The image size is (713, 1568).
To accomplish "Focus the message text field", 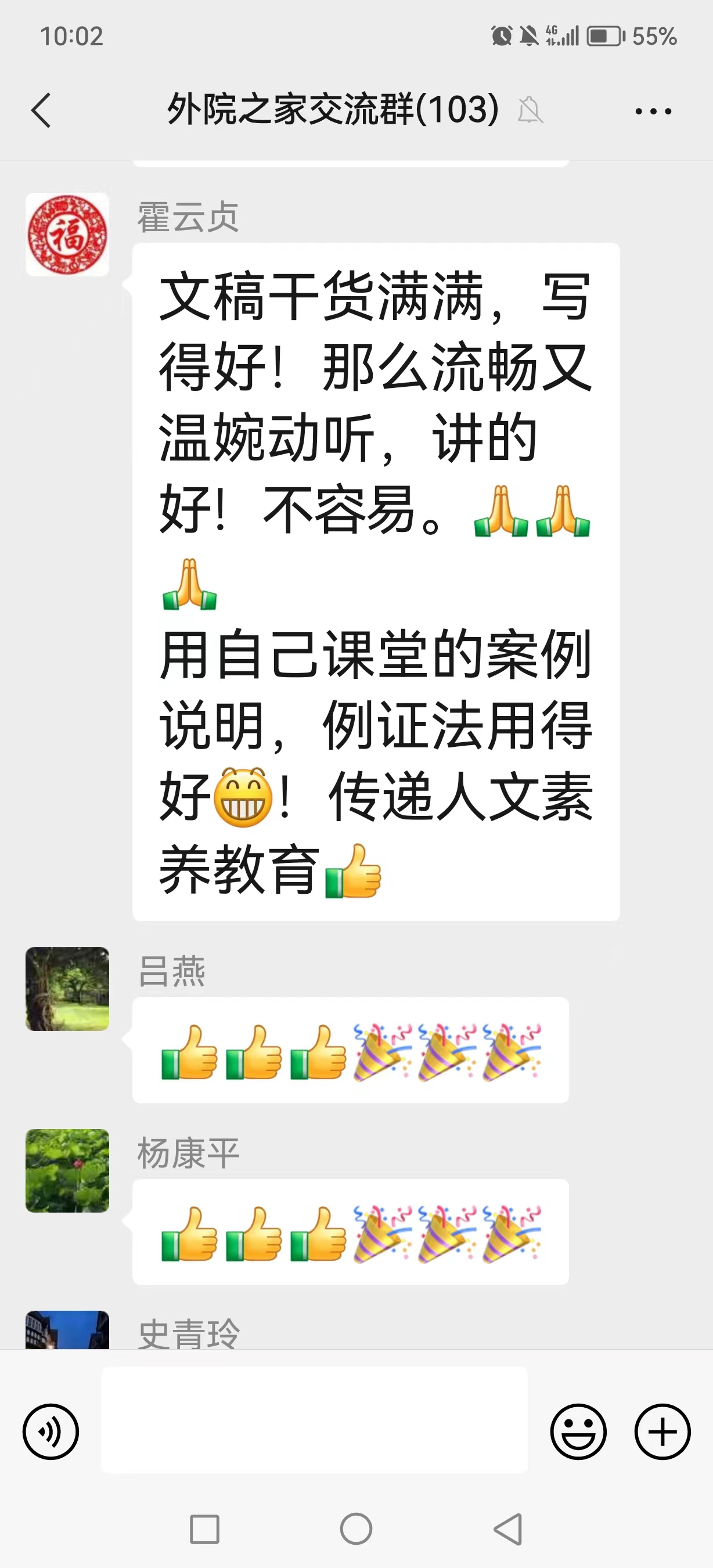I will click(x=314, y=1420).
